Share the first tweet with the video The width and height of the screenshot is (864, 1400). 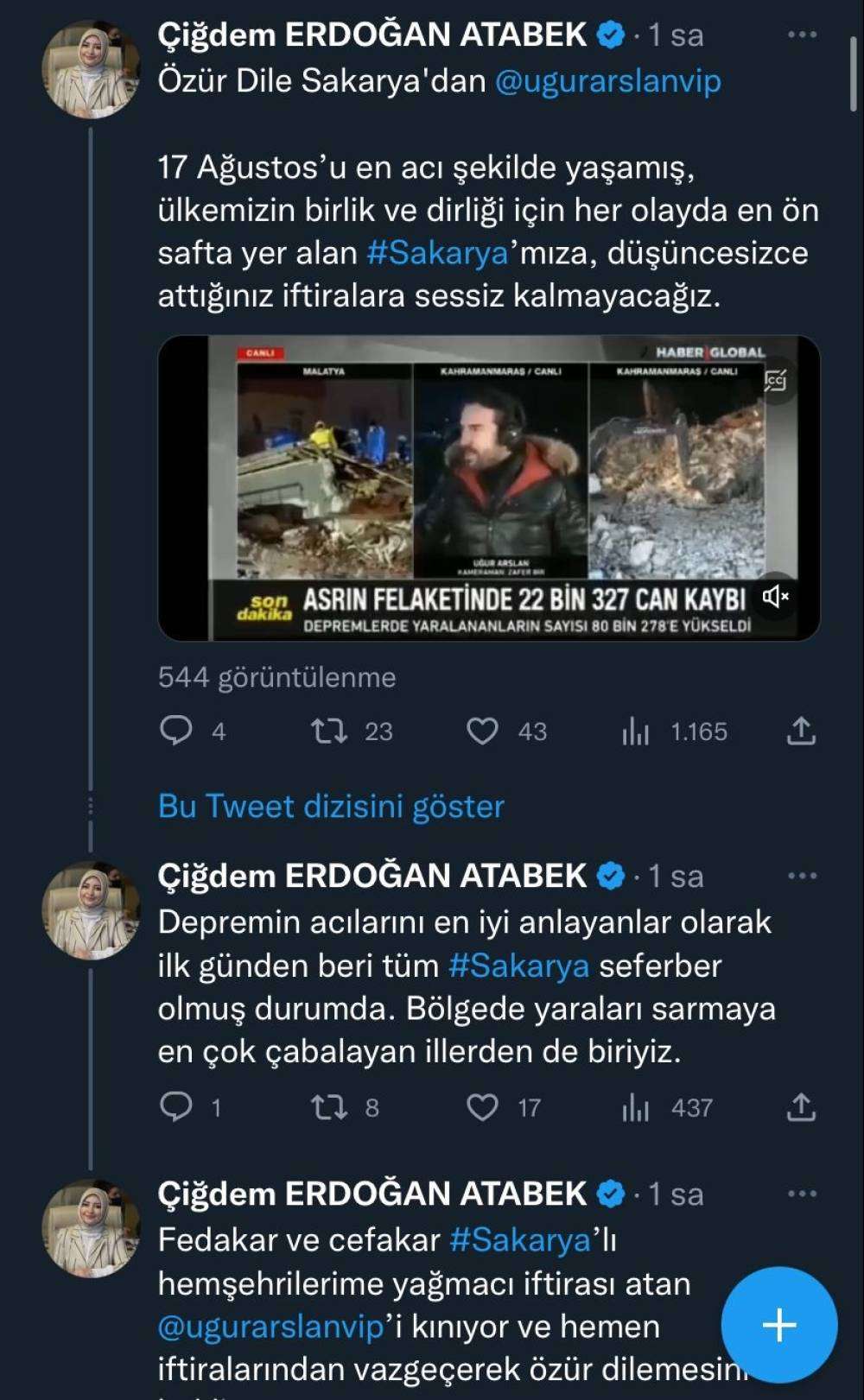pos(801,731)
